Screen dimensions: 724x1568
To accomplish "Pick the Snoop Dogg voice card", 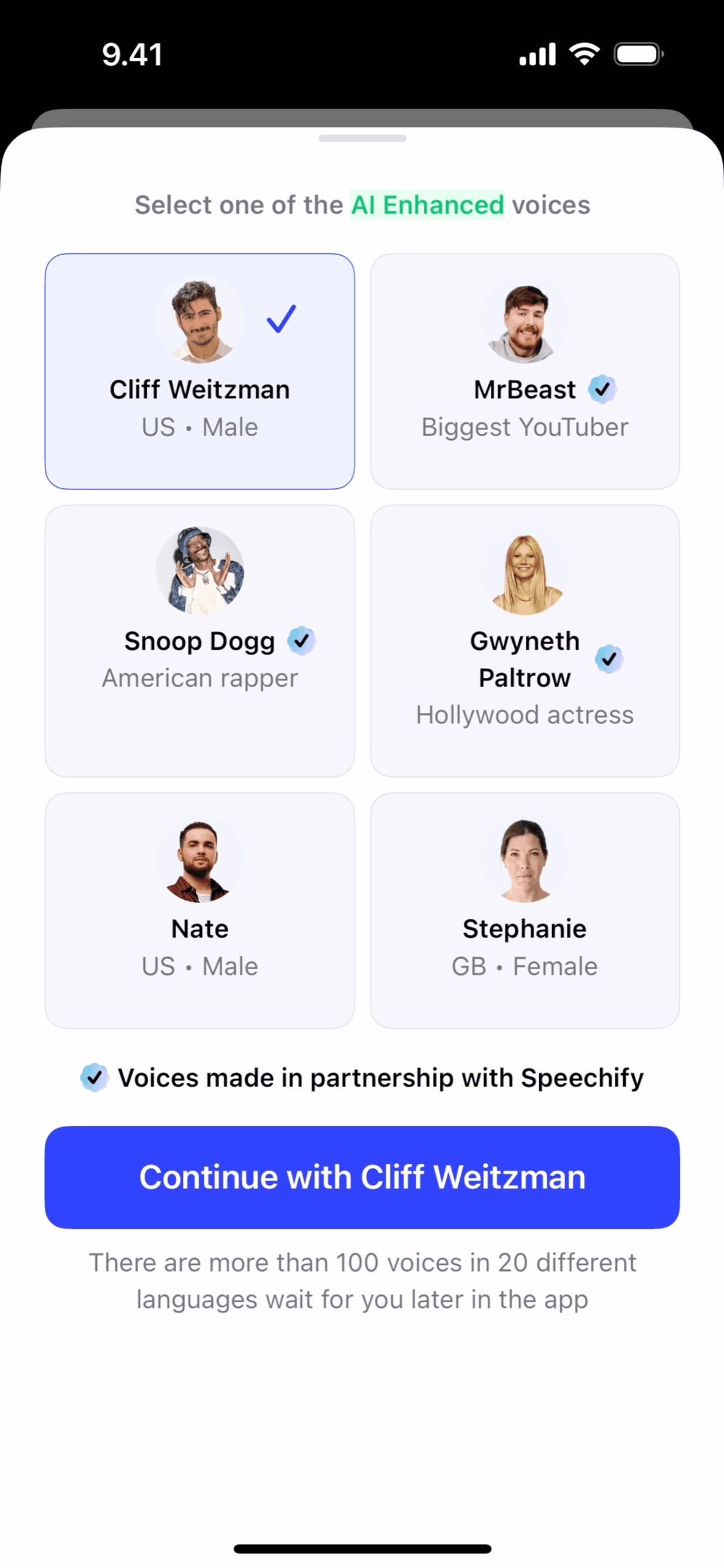I will [x=199, y=640].
